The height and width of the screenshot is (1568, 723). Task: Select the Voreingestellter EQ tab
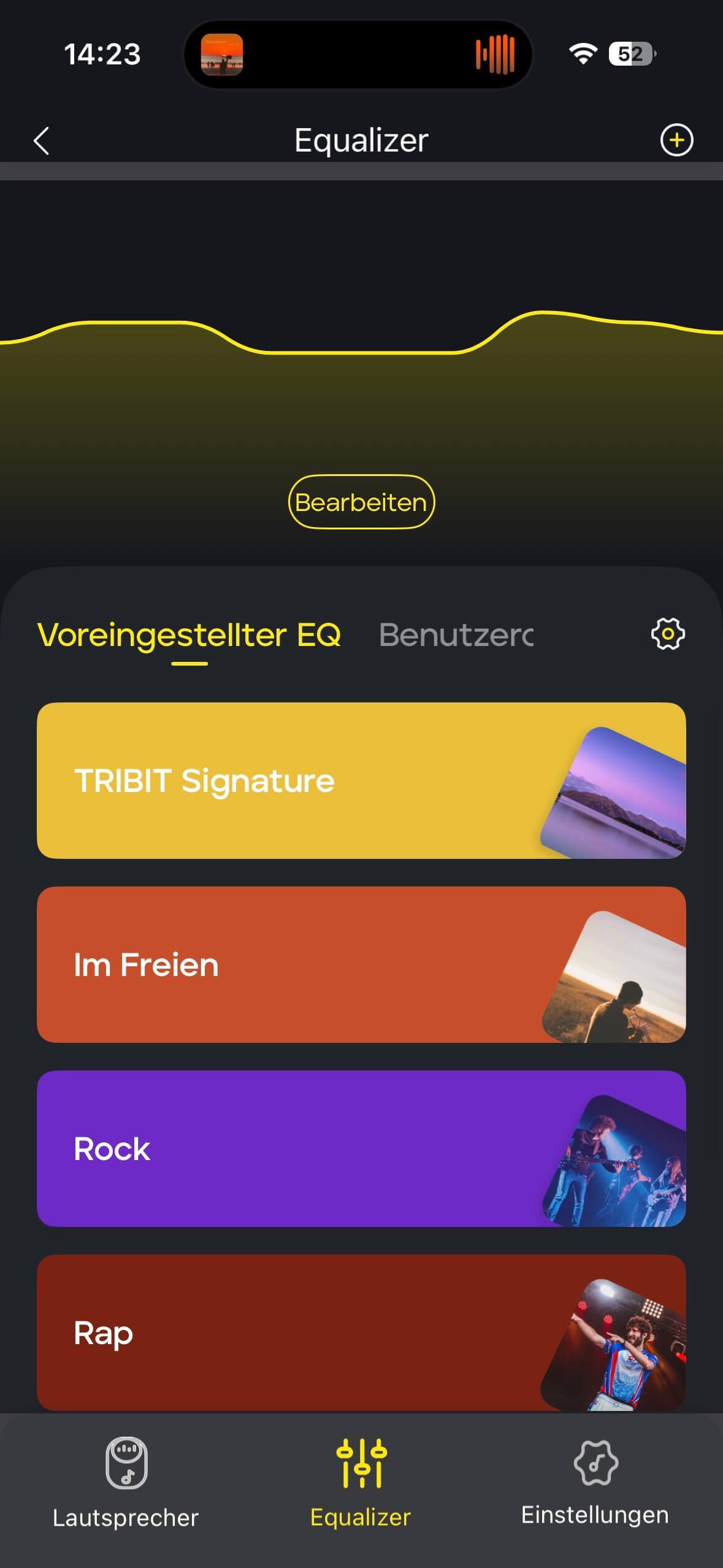[189, 634]
